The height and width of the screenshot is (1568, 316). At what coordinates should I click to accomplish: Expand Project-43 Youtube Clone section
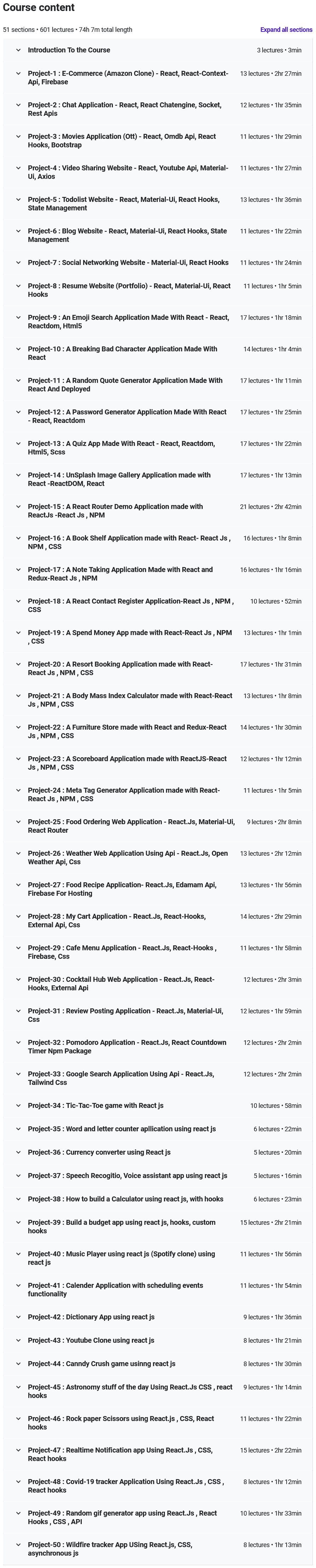coord(91,1340)
